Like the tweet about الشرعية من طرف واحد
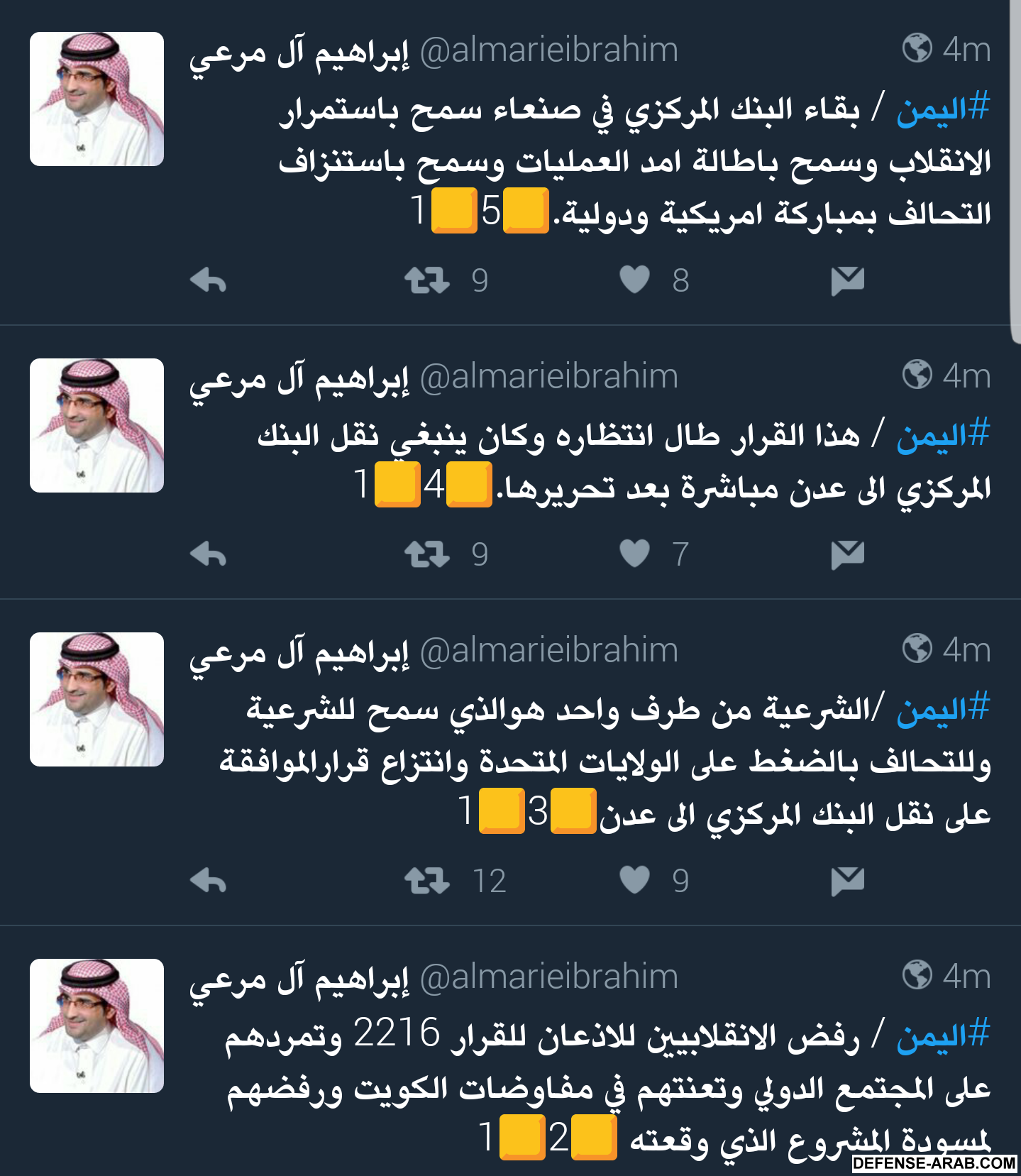Screen dimensions: 1021x1176 click(634, 880)
